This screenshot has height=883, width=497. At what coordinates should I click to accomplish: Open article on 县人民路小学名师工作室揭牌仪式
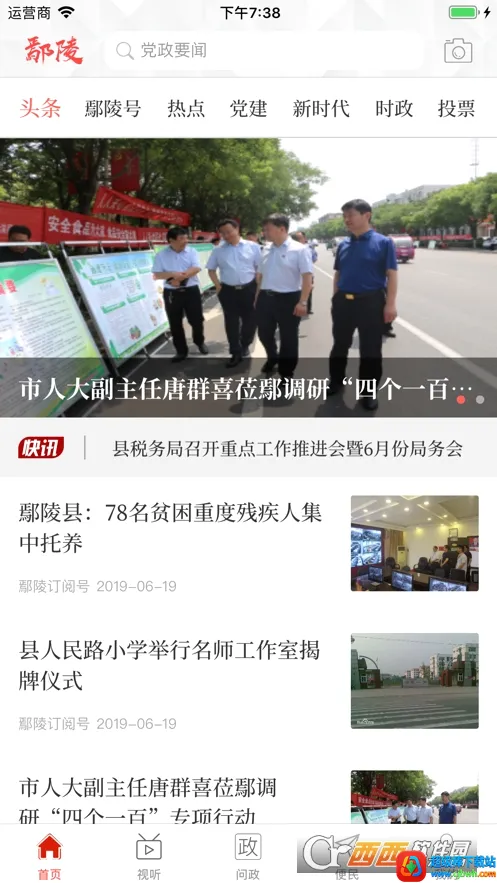[248, 681]
